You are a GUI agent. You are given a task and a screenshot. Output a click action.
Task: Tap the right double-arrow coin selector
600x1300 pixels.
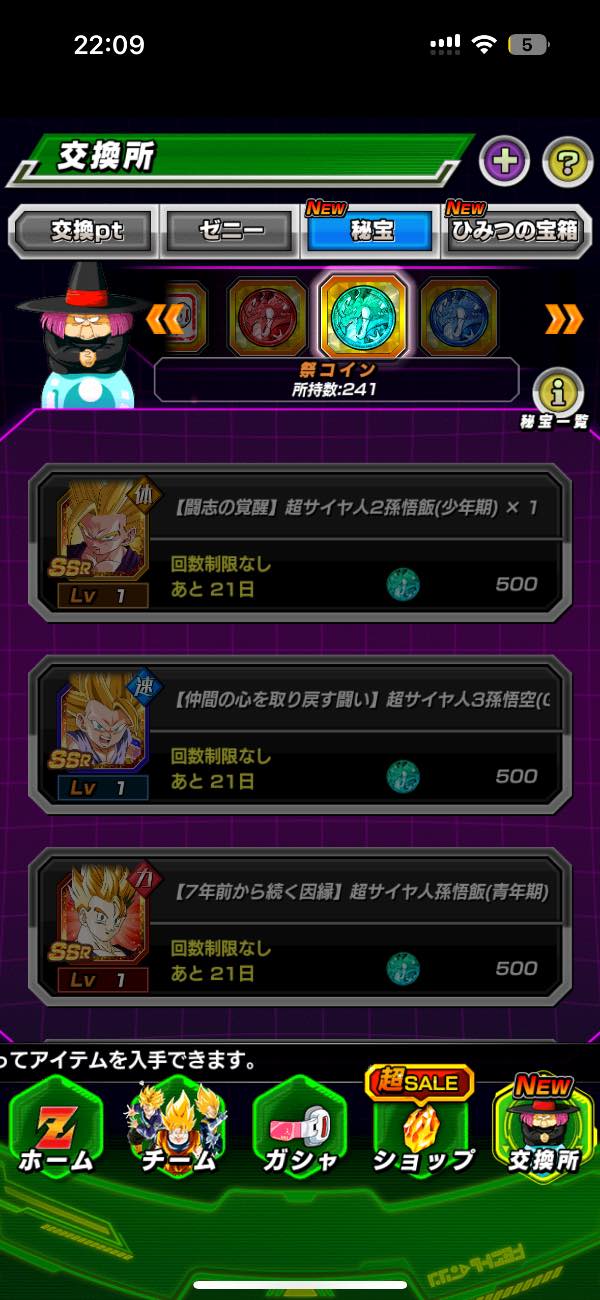click(x=563, y=319)
